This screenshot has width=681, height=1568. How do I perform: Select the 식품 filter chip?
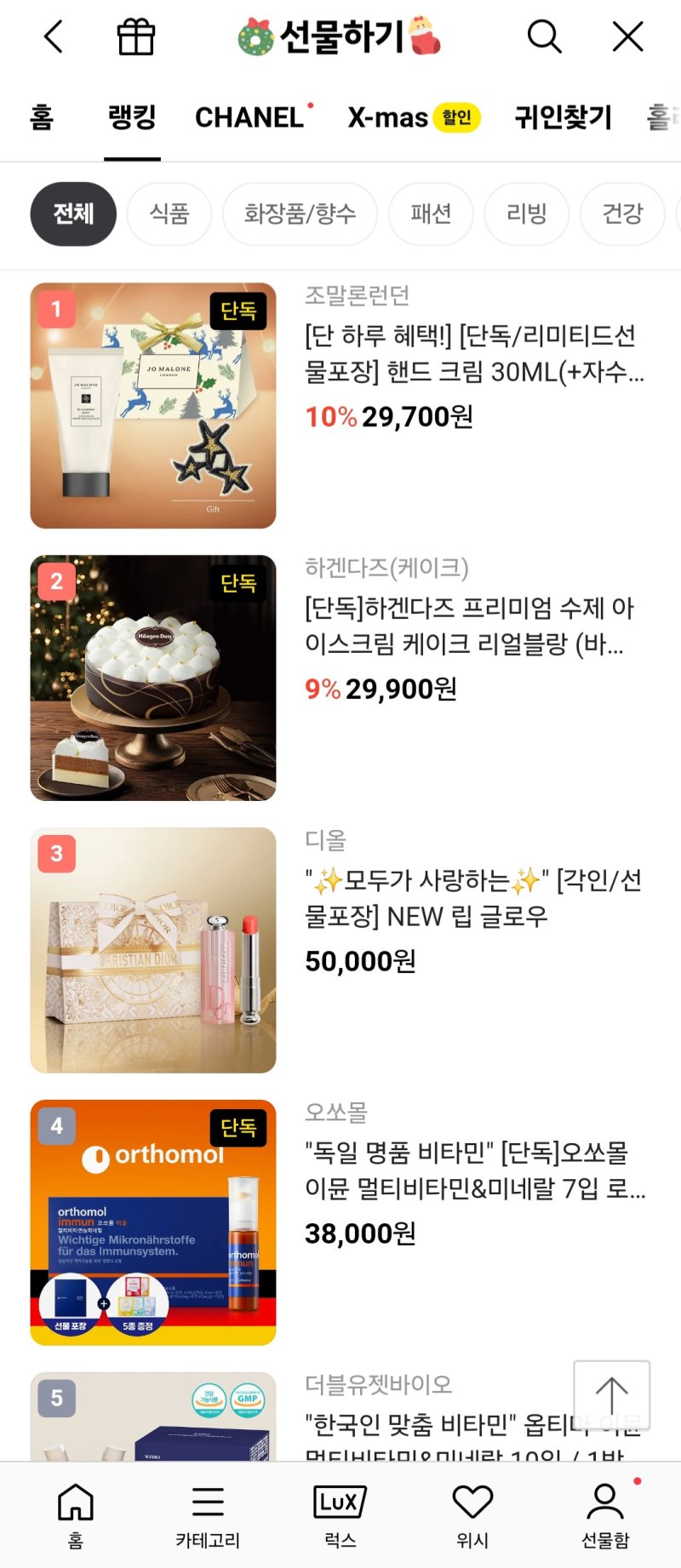click(x=169, y=214)
